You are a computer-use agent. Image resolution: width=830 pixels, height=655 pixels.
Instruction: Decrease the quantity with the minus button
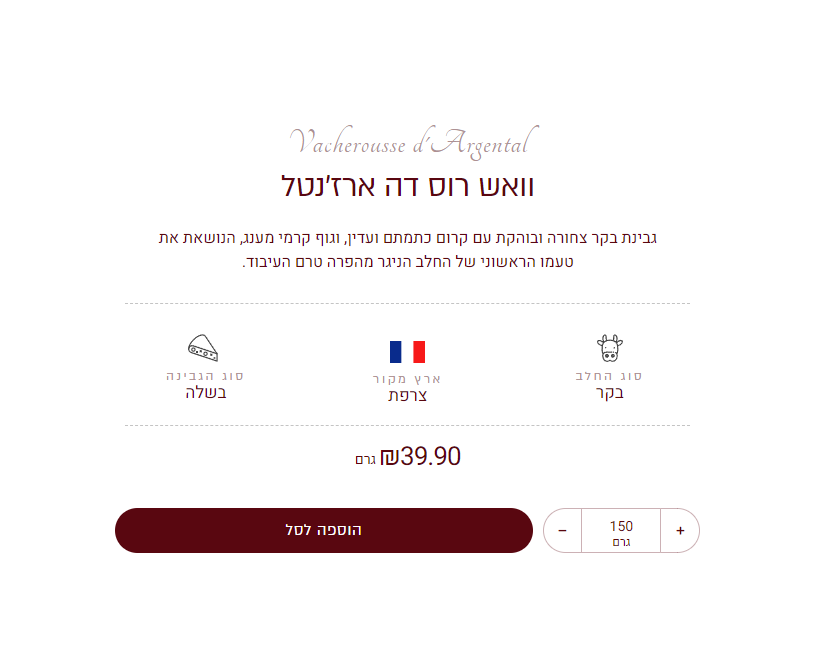tap(562, 531)
